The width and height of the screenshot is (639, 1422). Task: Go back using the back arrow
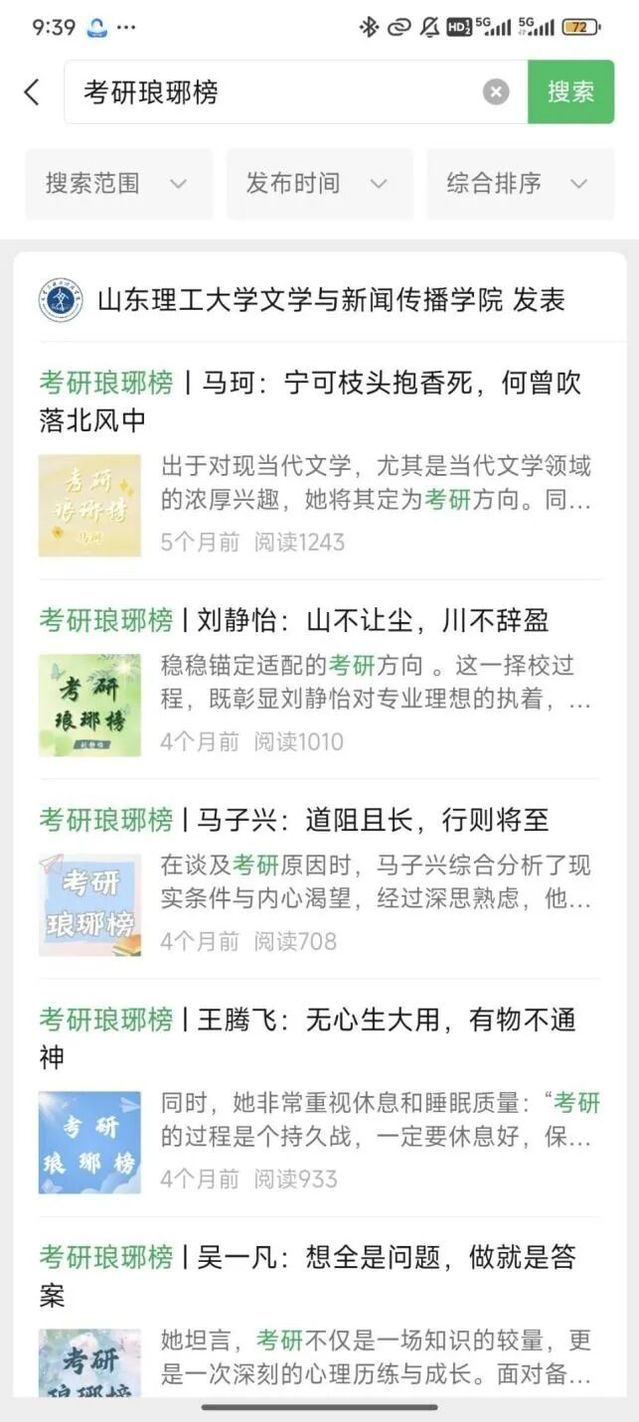32,92
